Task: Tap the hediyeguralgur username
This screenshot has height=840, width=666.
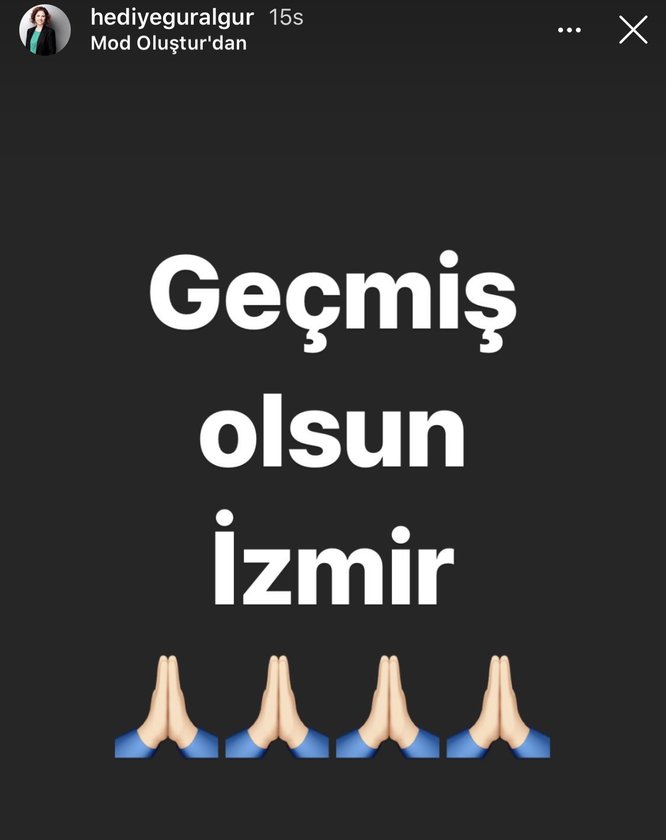Action: point(172,18)
